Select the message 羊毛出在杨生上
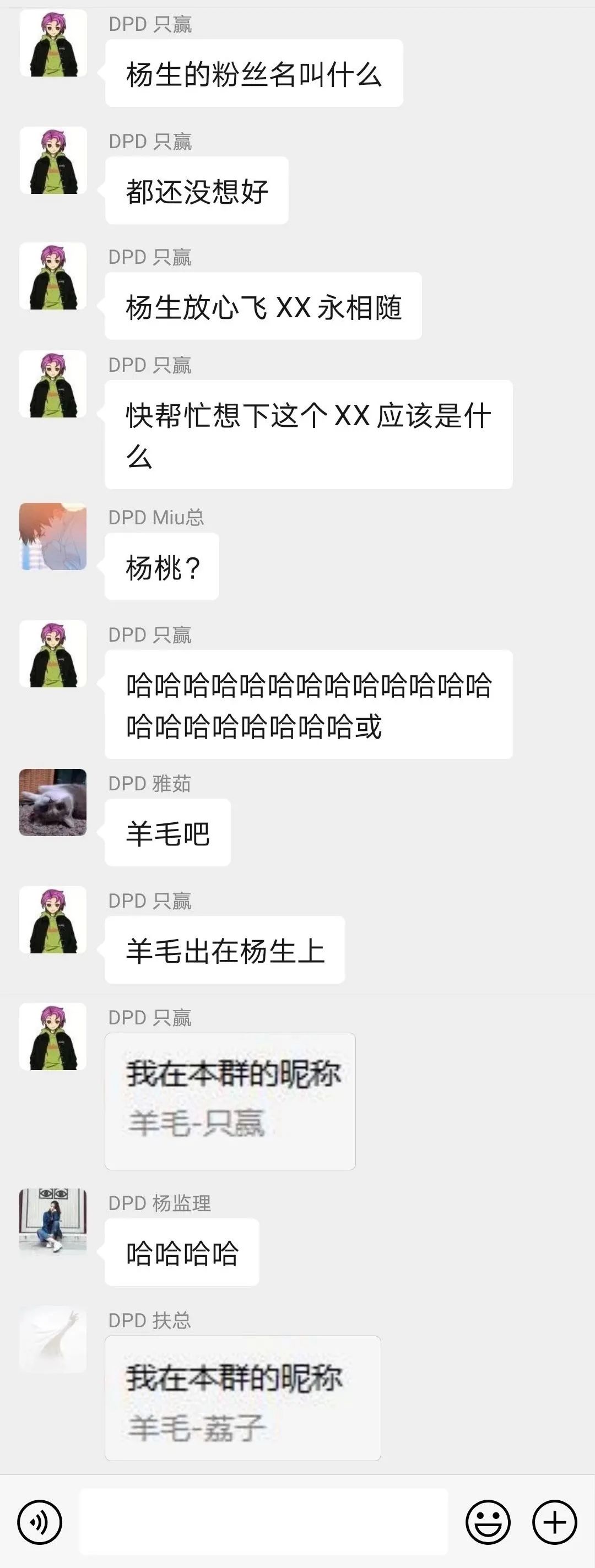Screen dimensions: 595x1568 (225, 950)
